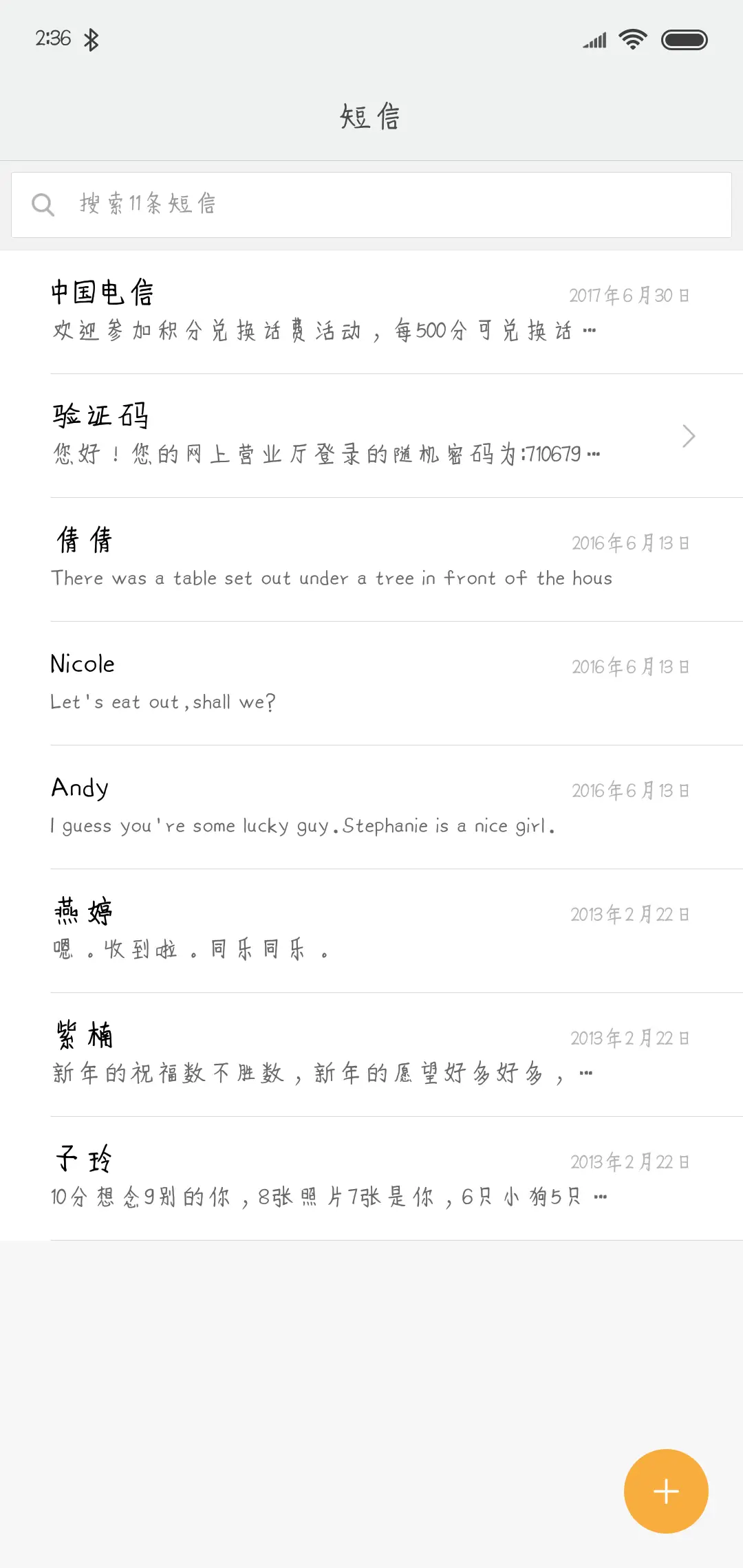Viewport: 743px width, 1568px height.
Task: Tap the Wi-Fi icon in status bar
Action: click(632, 39)
